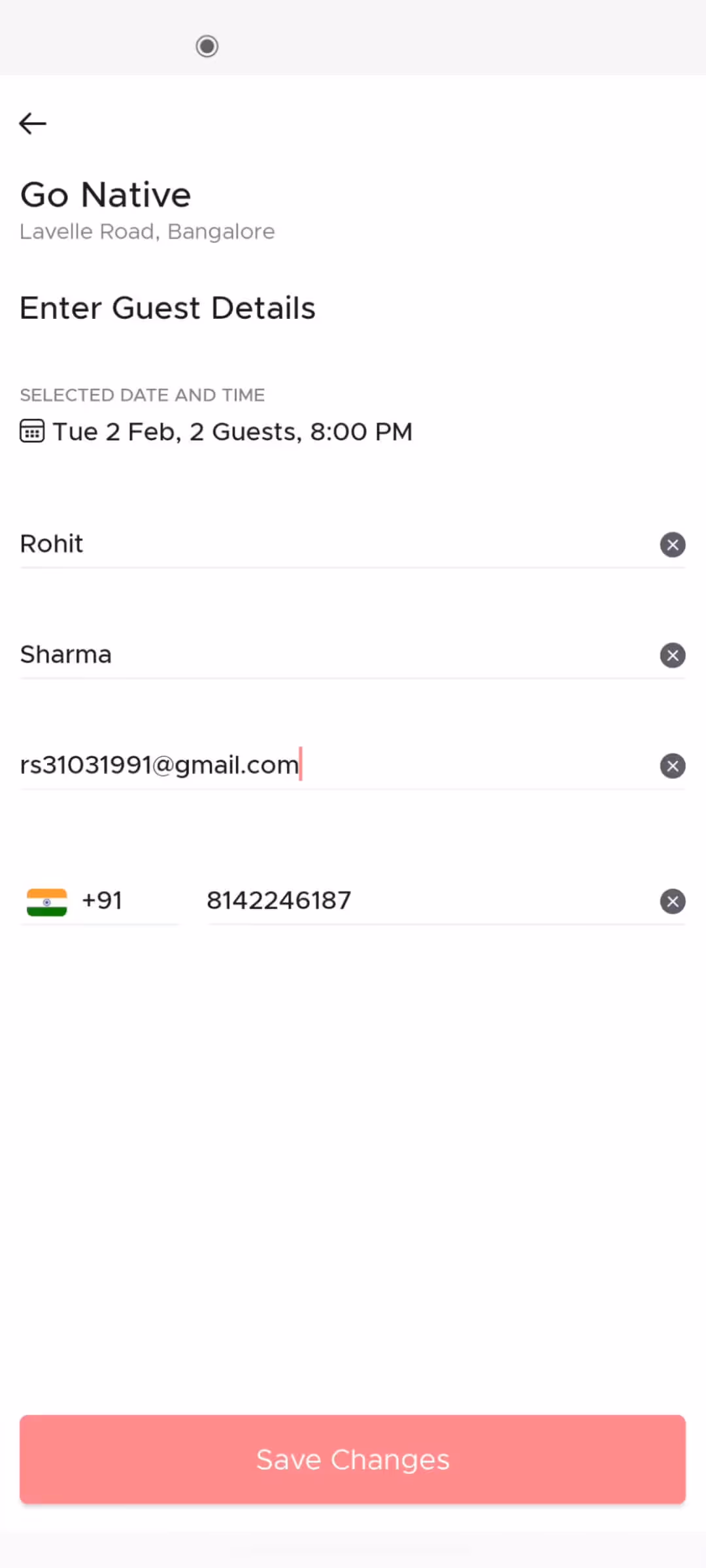Clear the Sharma last name field

click(672, 655)
